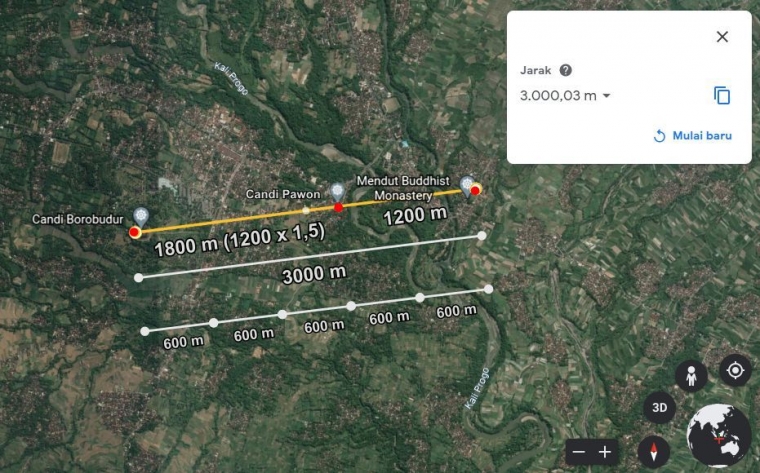Switch the map to 3D view
760x473 pixels.
pos(659,408)
